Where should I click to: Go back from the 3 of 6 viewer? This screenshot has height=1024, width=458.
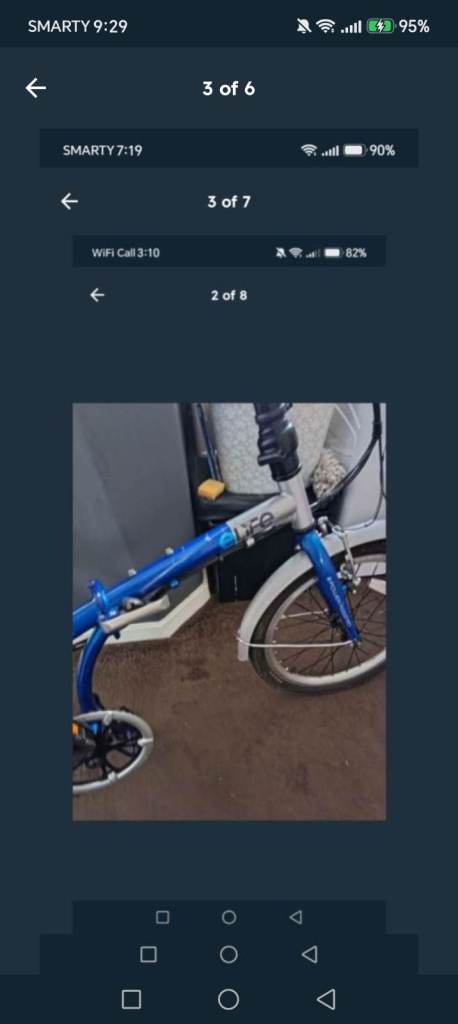[x=36, y=88]
